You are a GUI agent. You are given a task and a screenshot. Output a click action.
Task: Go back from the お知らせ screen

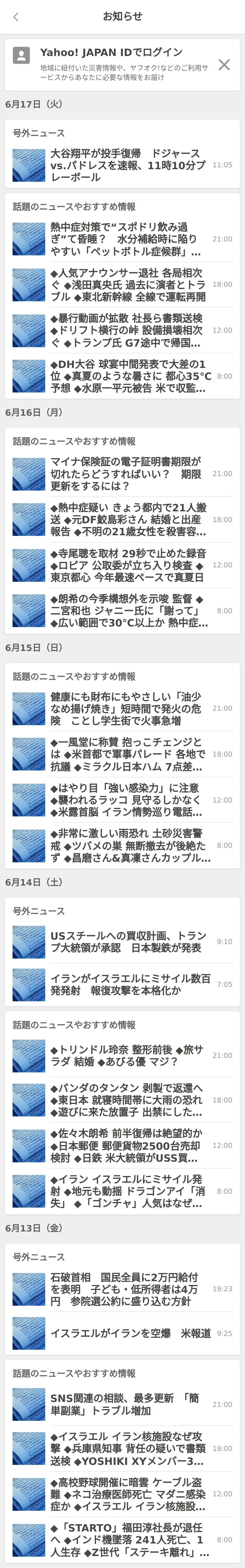point(16,17)
